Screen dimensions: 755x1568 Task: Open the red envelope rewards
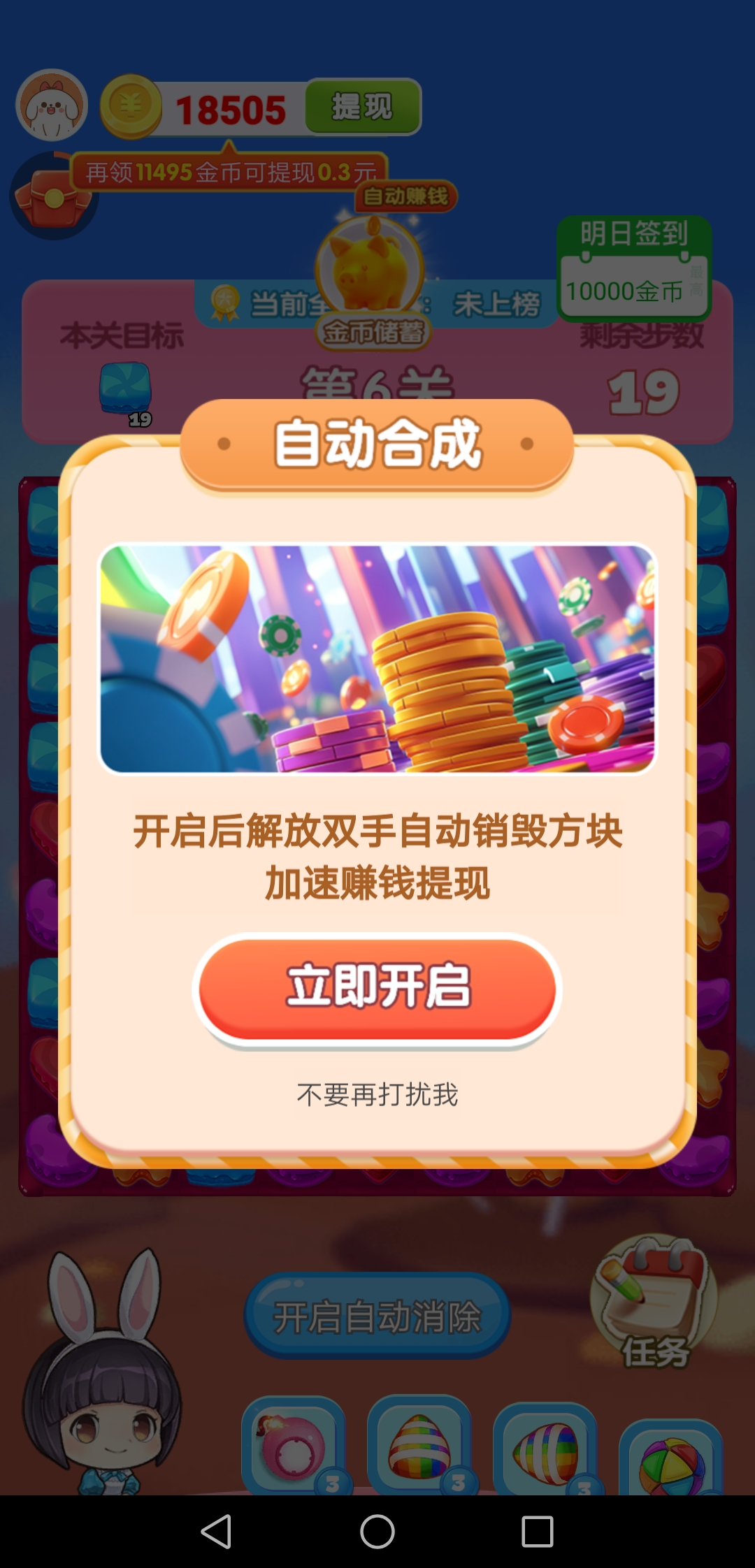[52, 199]
